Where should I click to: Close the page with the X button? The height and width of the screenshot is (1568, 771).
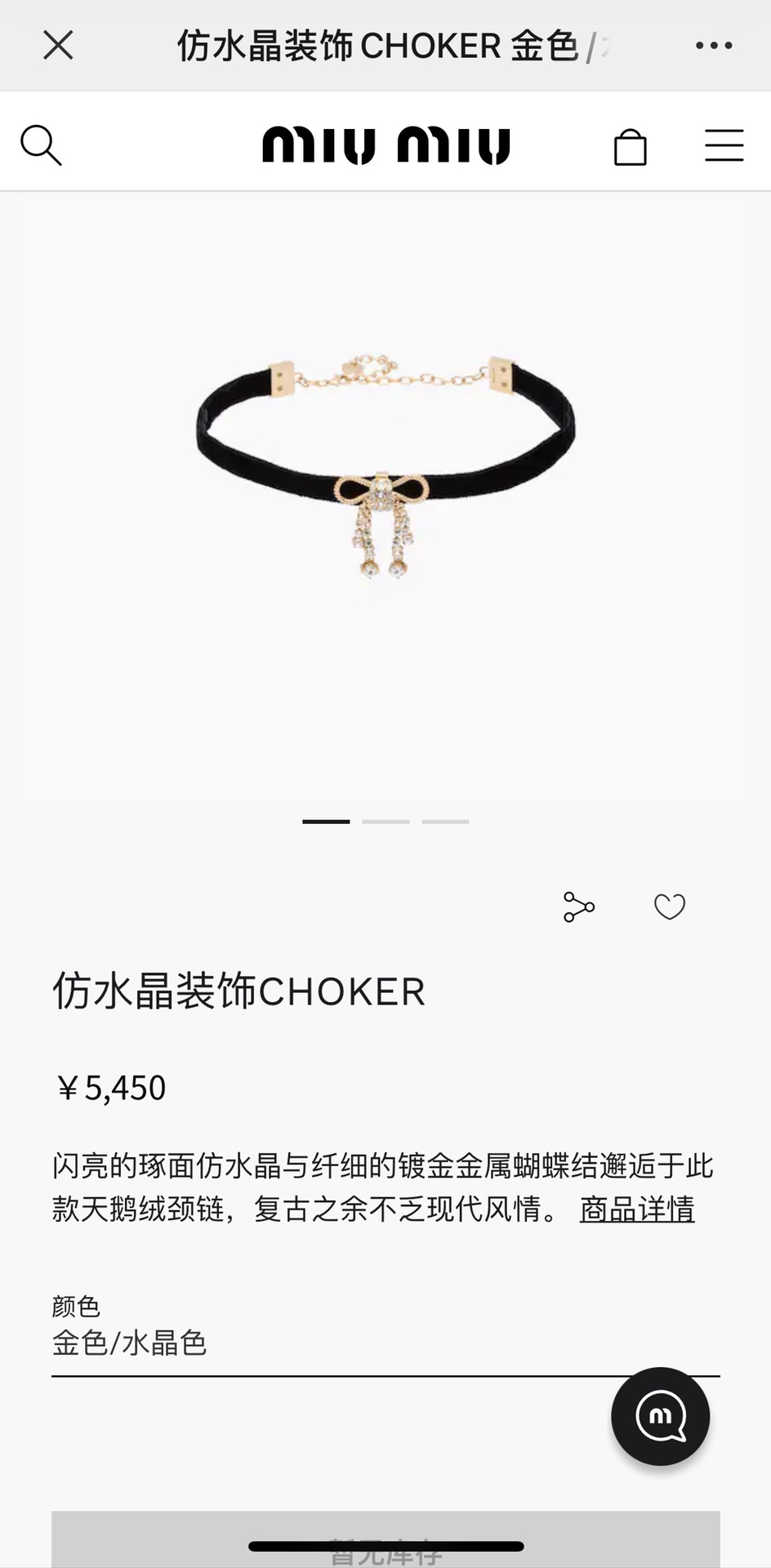tap(58, 45)
